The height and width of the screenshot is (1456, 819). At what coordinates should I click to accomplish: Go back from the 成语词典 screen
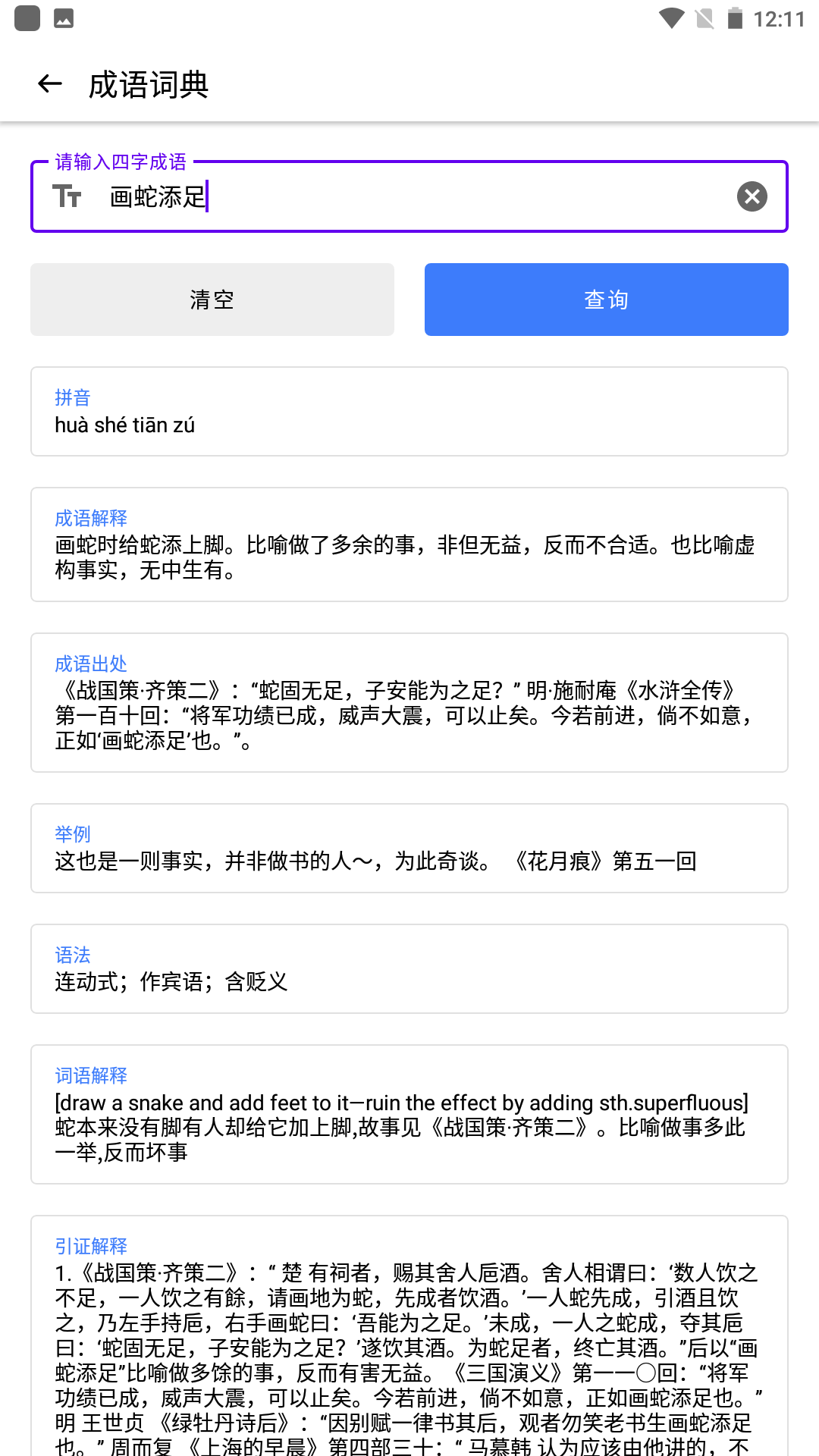[x=50, y=83]
